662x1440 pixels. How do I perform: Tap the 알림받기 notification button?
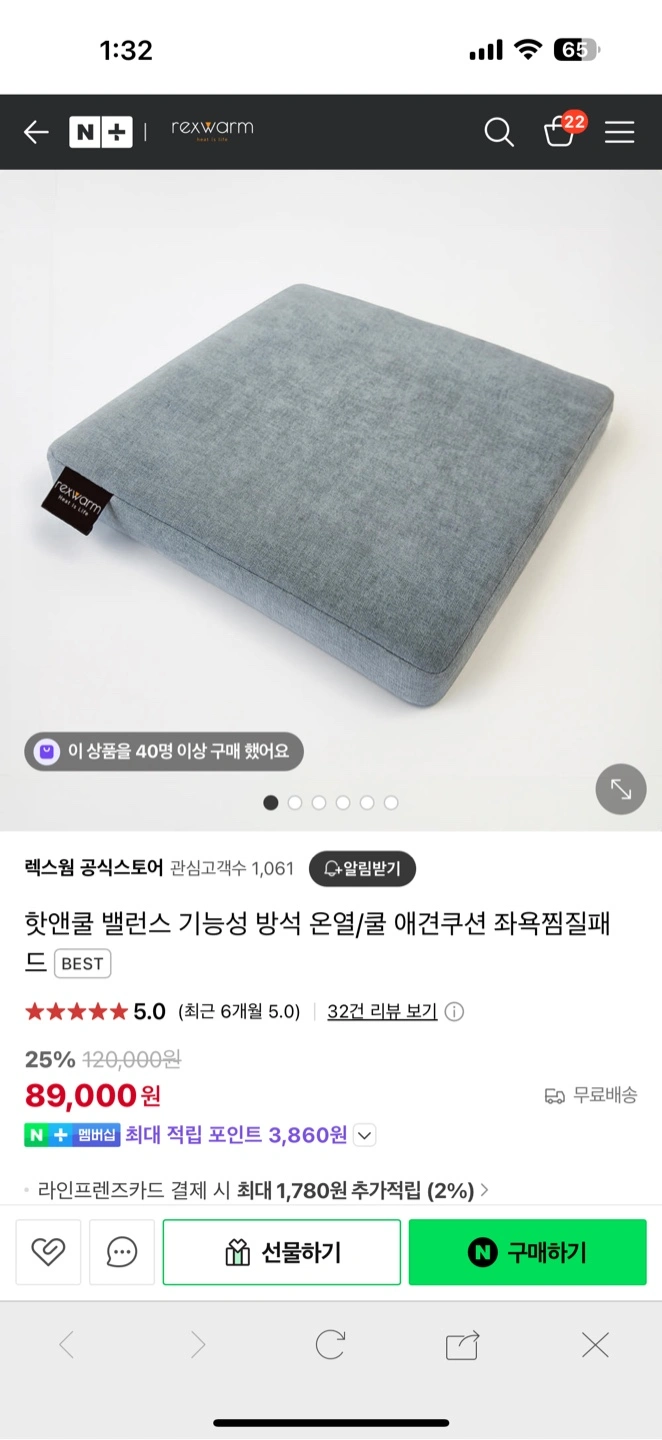coord(362,868)
